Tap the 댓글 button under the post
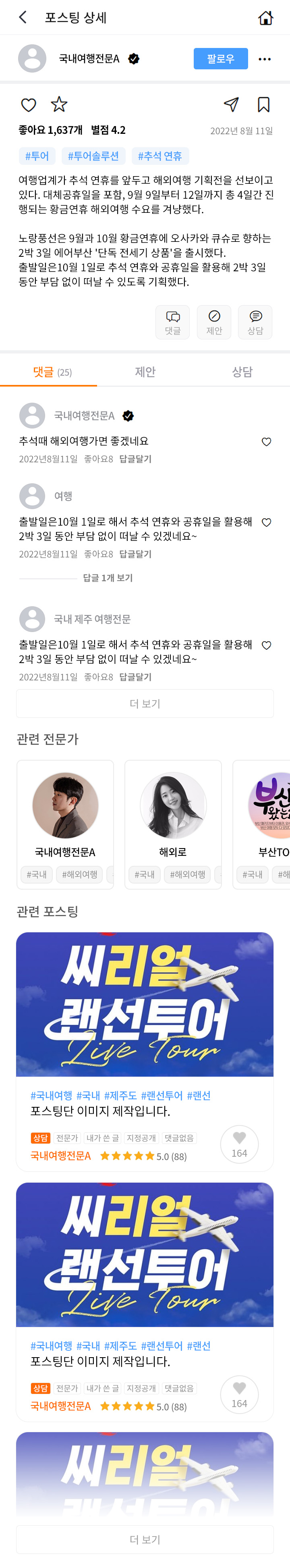Image resolution: width=290 pixels, height=1568 pixels. click(173, 322)
